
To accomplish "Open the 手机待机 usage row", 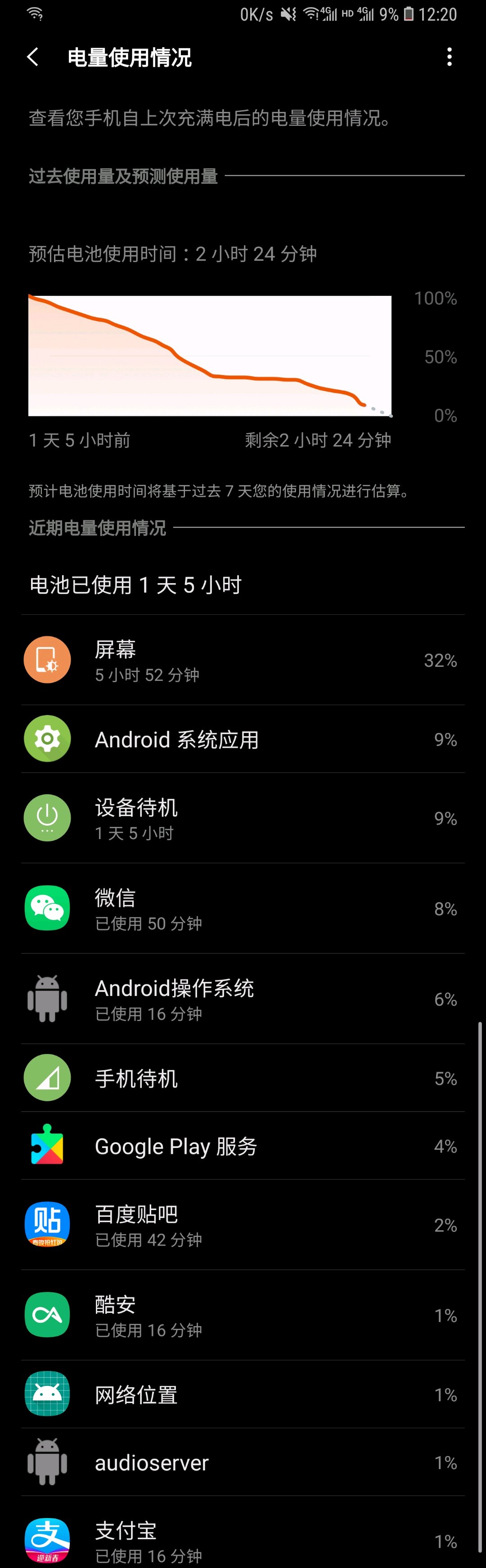I will pyautogui.click(x=243, y=1078).
